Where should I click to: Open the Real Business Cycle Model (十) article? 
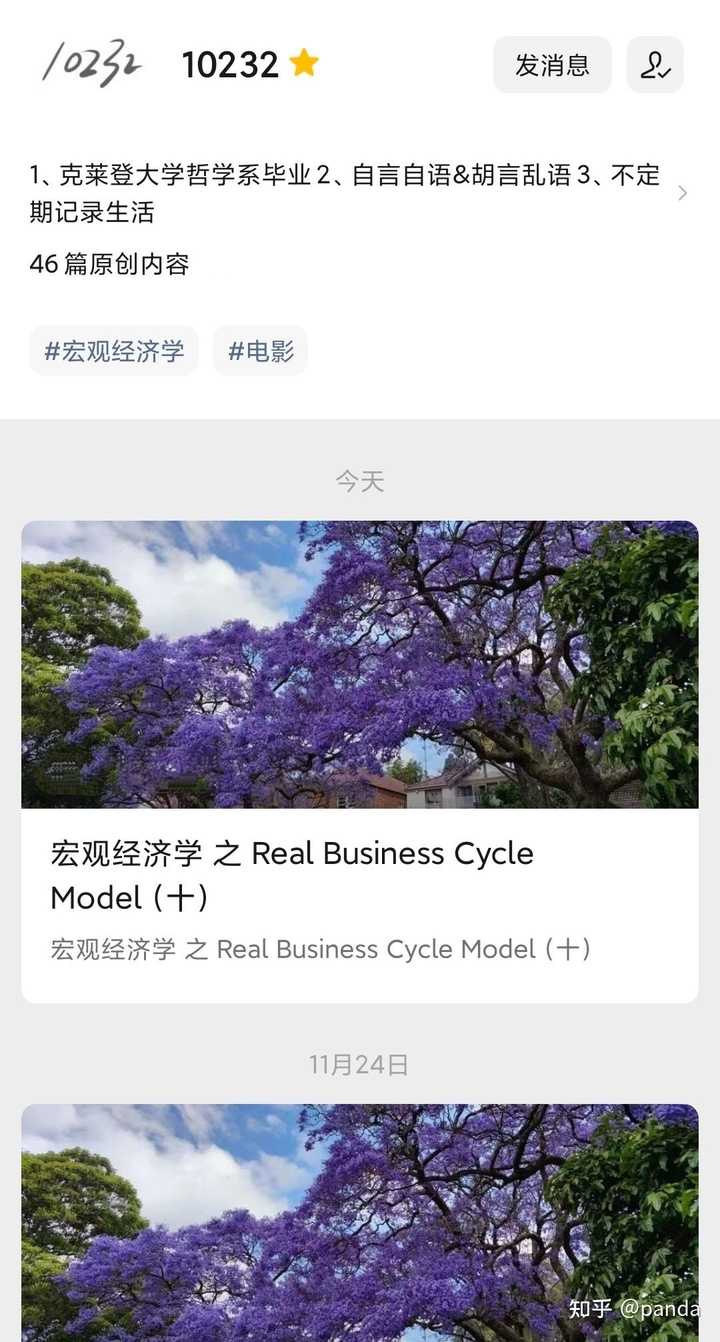pyautogui.click(x=292, y=875)
